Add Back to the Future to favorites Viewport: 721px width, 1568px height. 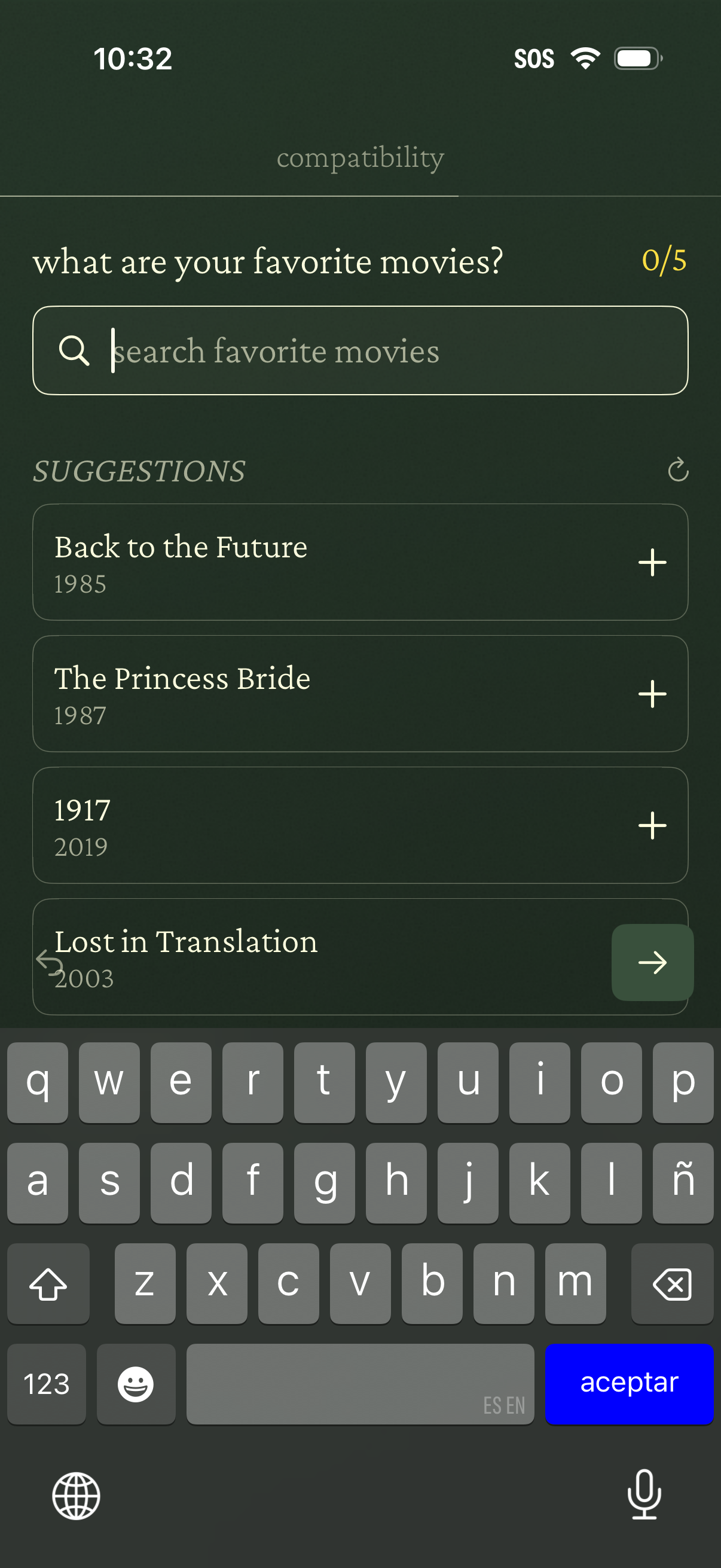(652, 562)
